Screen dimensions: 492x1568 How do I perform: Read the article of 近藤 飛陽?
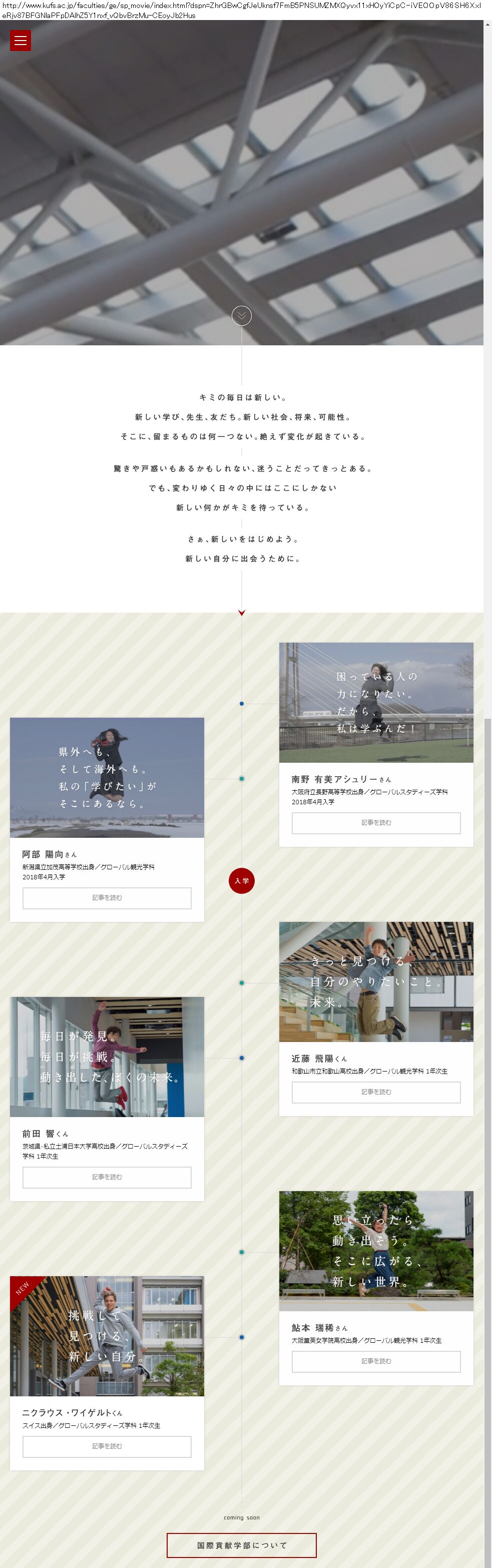click(376, 1092)
